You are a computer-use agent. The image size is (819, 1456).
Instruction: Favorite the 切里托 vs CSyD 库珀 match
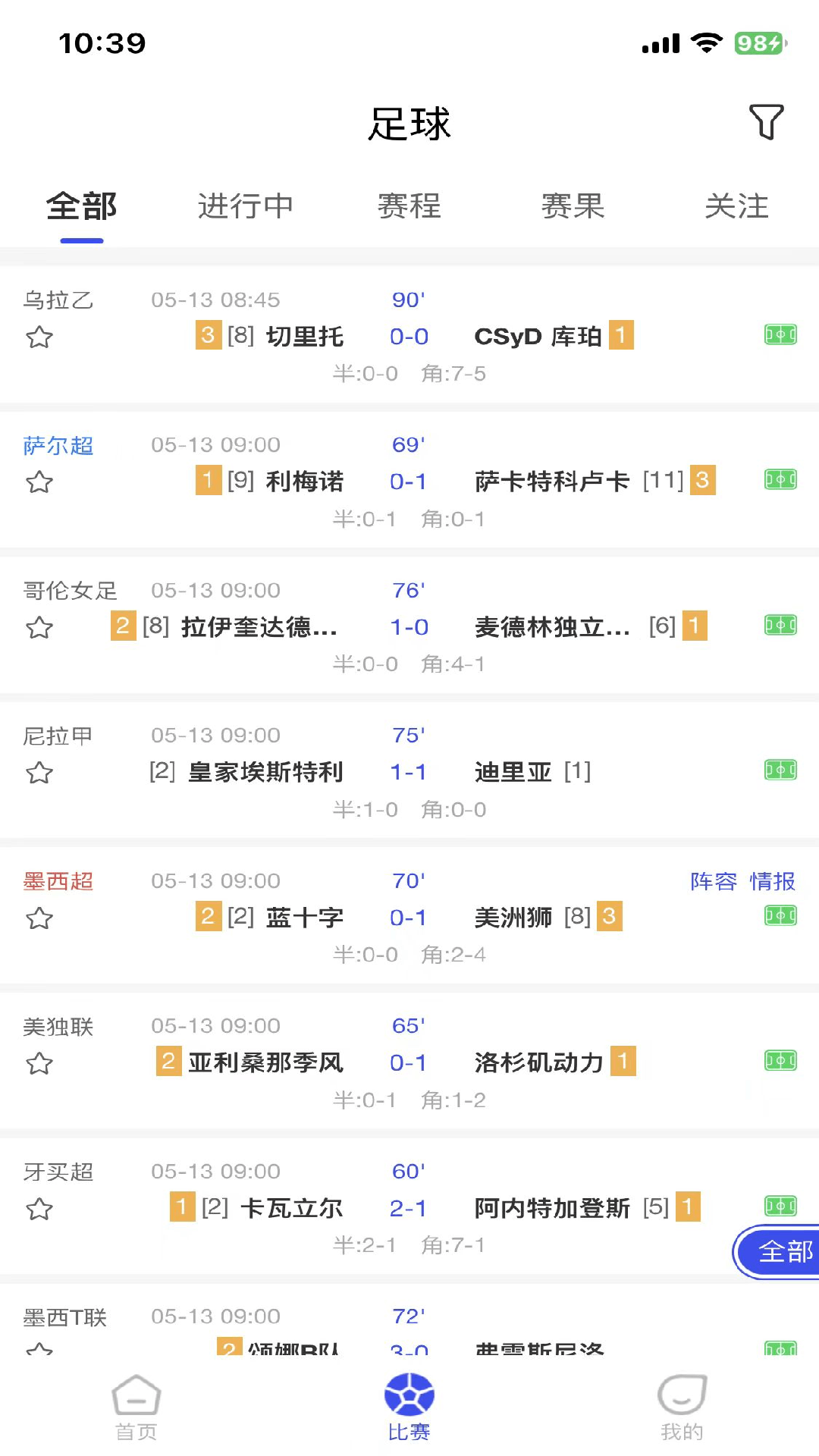point(39,337)
